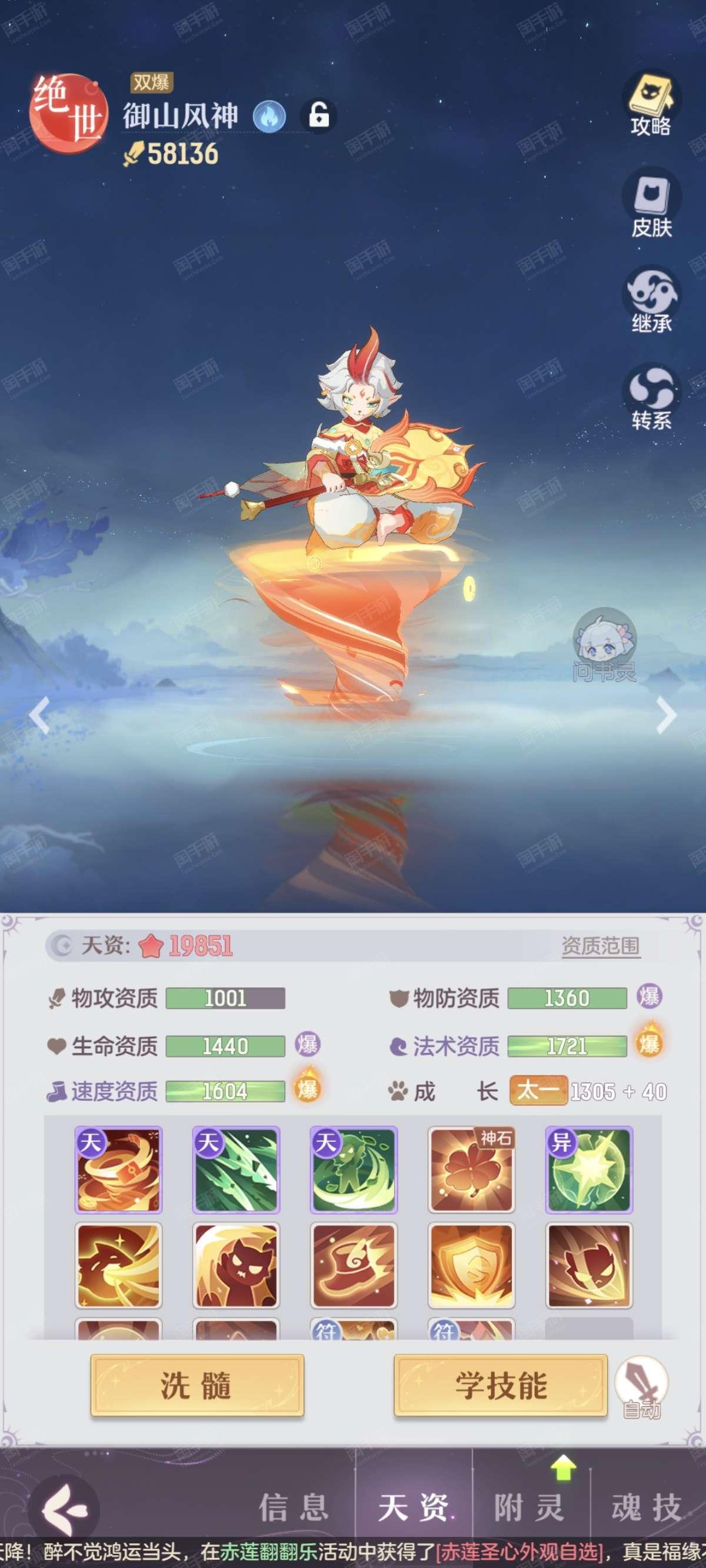Screen dimensions: 706x1568
Task: Open the first 天 tornado skill
Action: pyautogui.click(x=118, y=1170)
